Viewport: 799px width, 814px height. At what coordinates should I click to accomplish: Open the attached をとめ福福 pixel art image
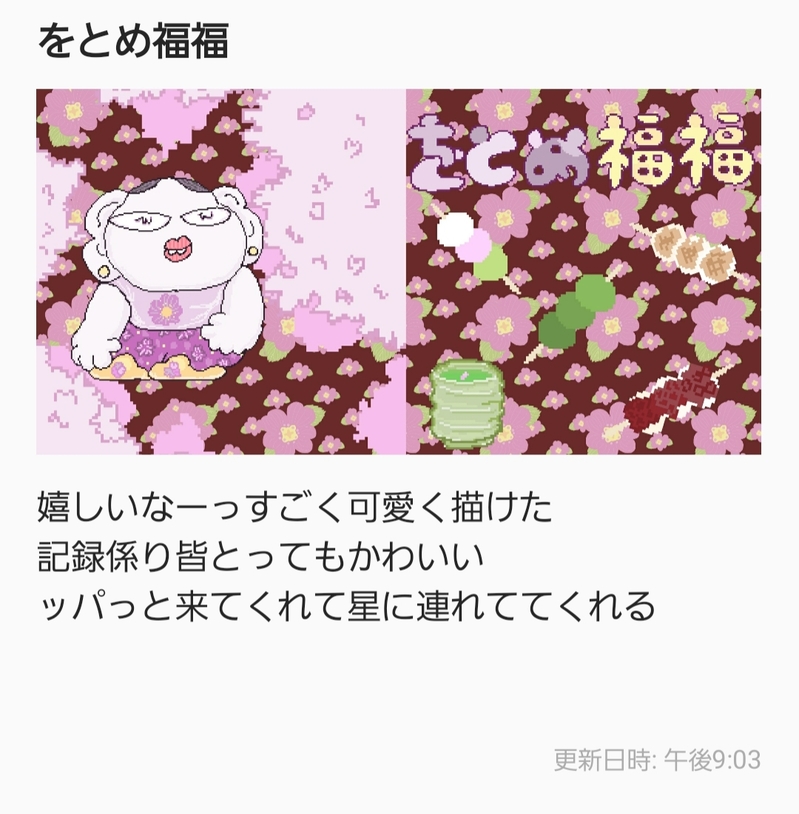(398, 271)
